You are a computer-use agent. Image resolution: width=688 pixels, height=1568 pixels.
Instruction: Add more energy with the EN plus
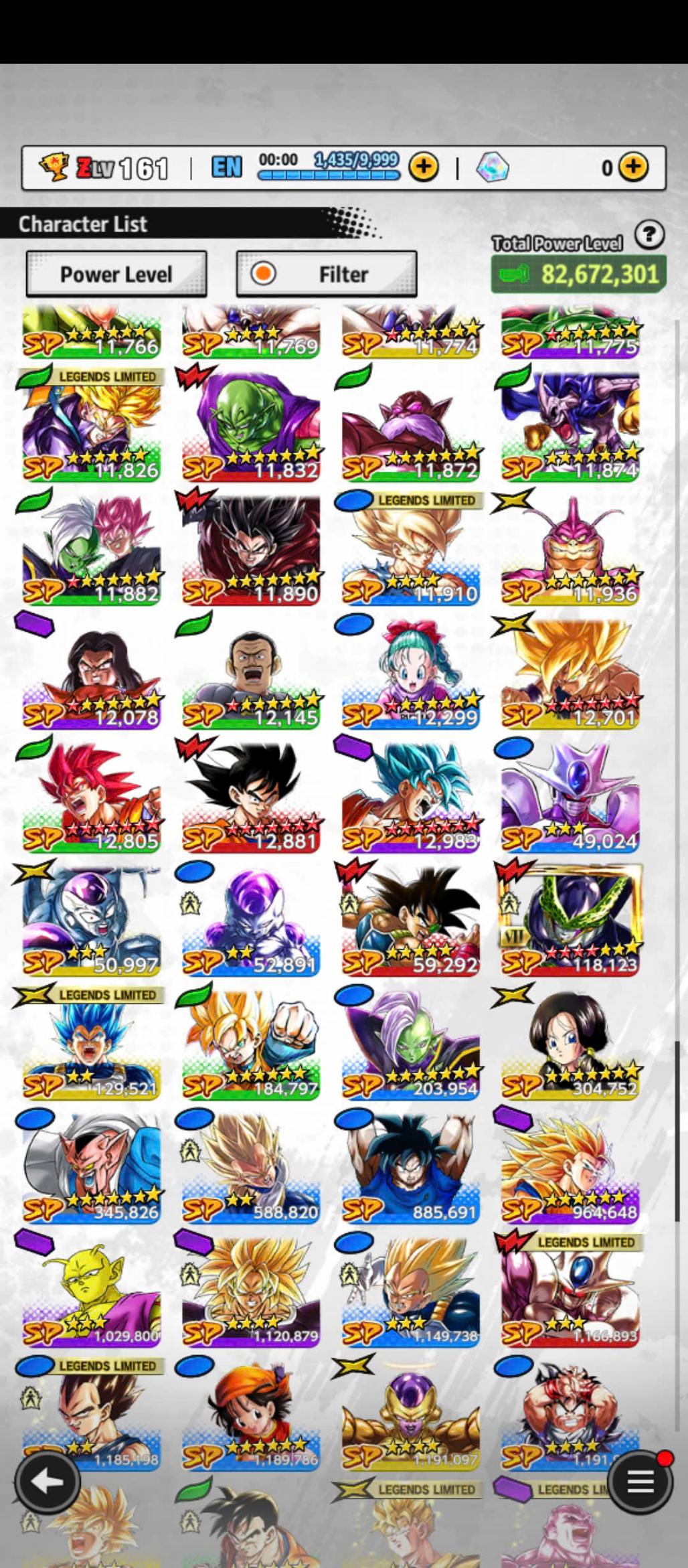click(x=423, y=167)
